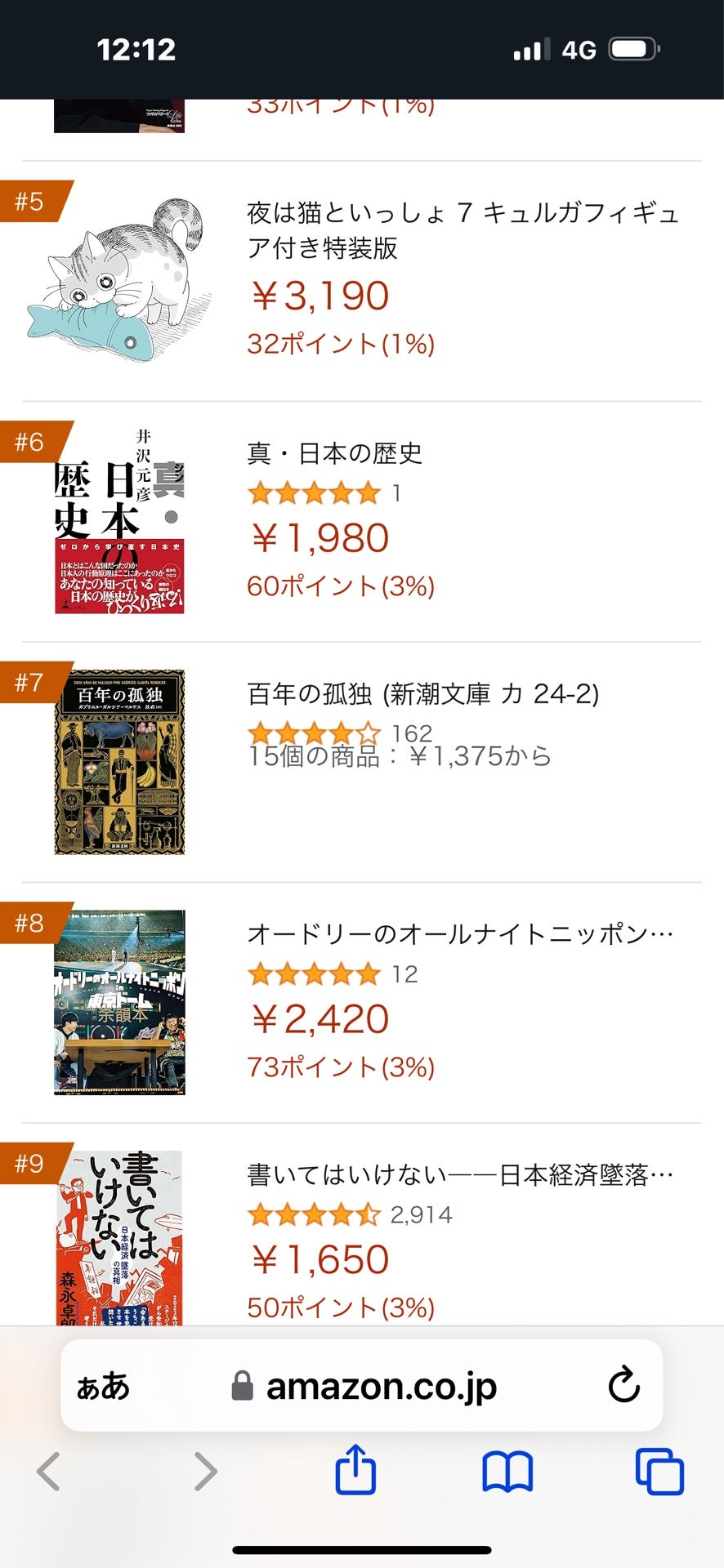
Task: Tap the cat with fish book cover
Action: click(119, 279)
